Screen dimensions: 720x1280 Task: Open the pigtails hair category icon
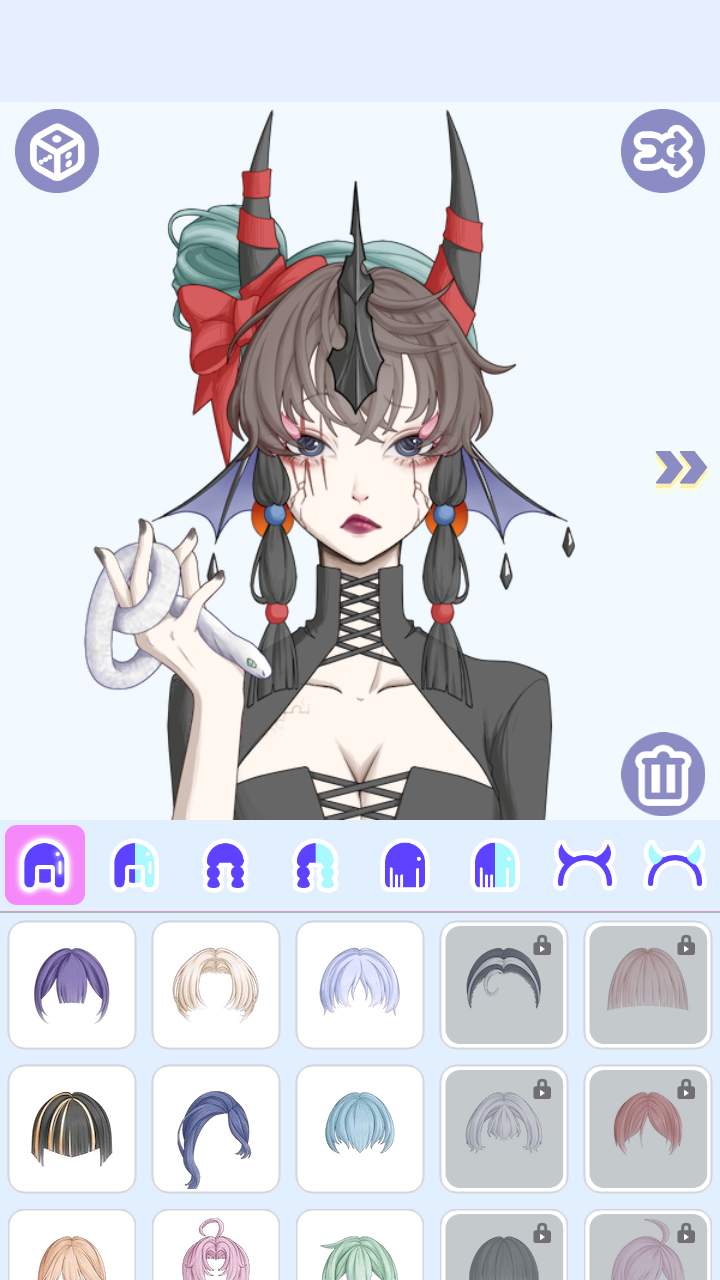224,864
